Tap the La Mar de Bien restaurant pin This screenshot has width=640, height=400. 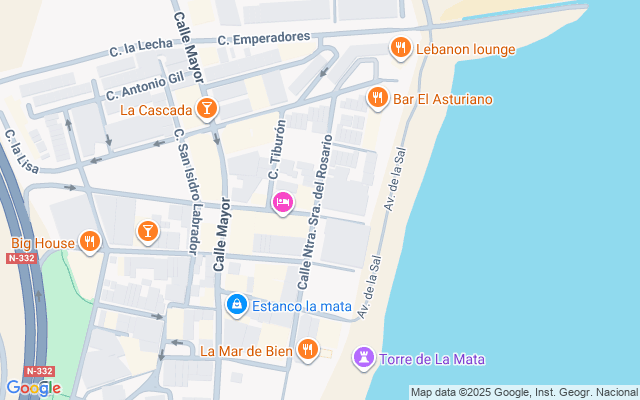point(307,350)
